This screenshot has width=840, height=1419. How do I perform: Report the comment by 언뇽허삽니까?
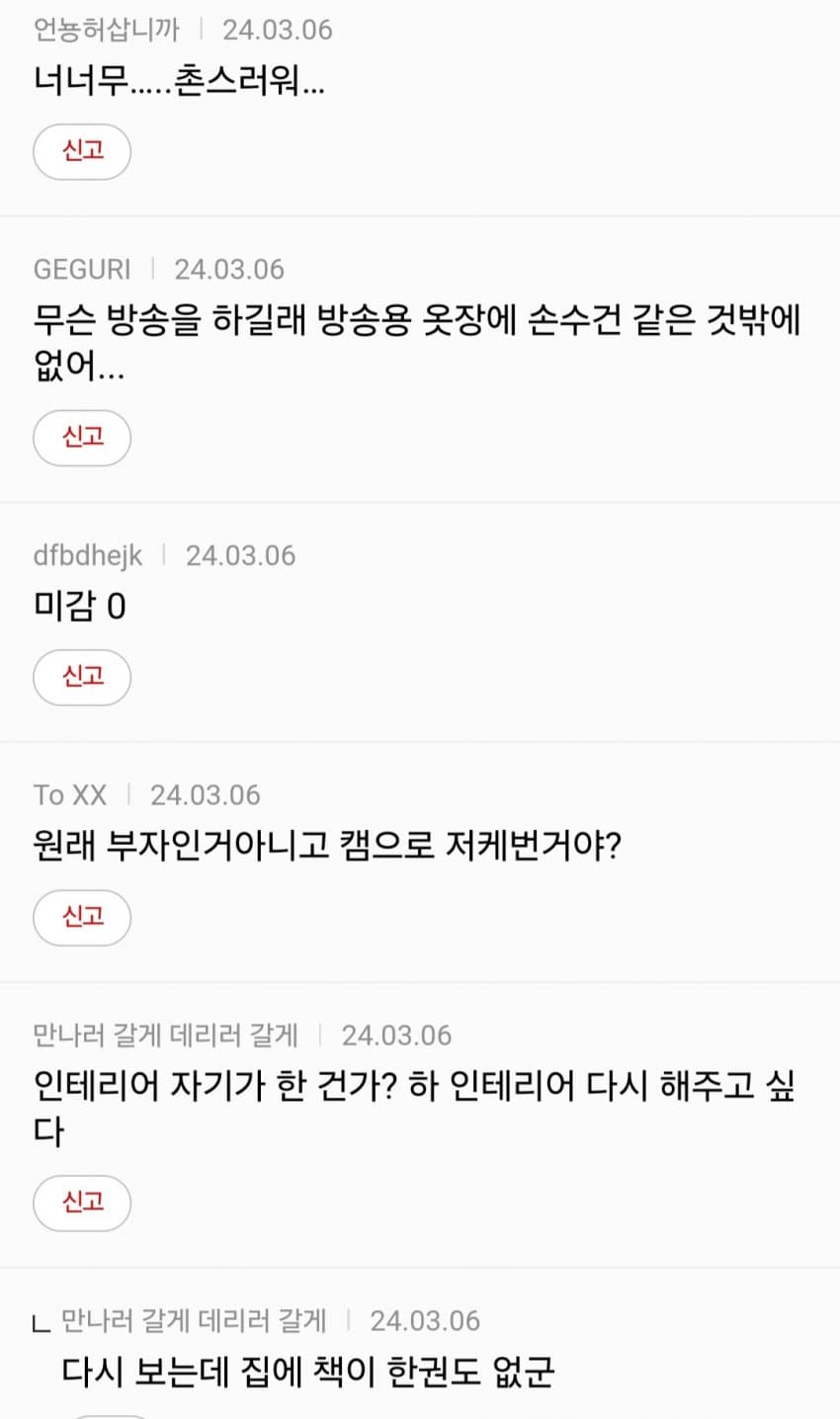pyautogui.click(x=82, y=151)
